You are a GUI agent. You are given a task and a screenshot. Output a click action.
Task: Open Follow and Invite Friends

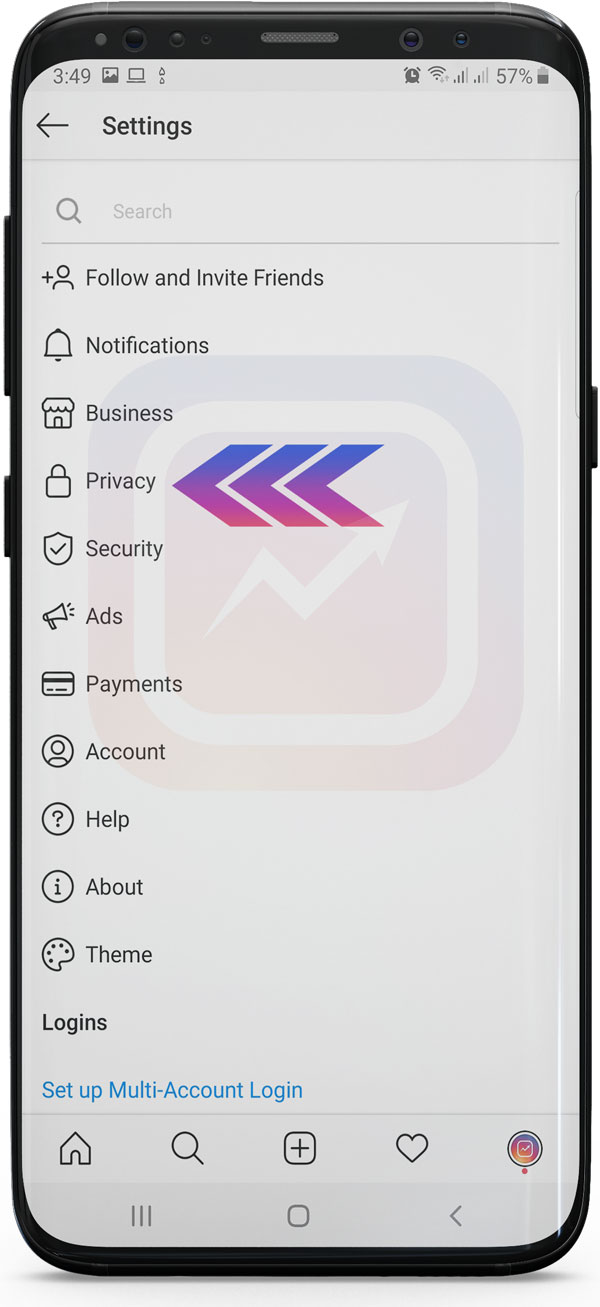coord(204,278)
